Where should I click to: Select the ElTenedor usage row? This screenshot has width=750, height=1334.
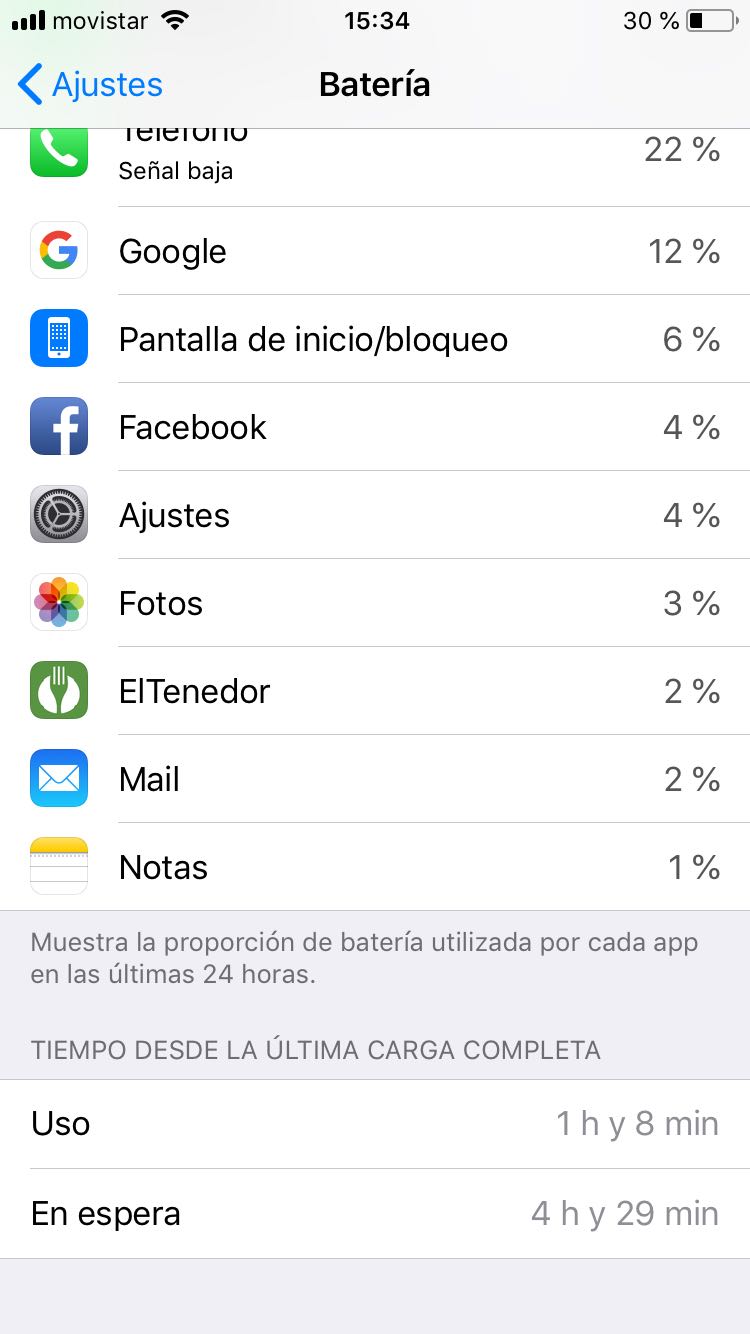click(375, 691)
